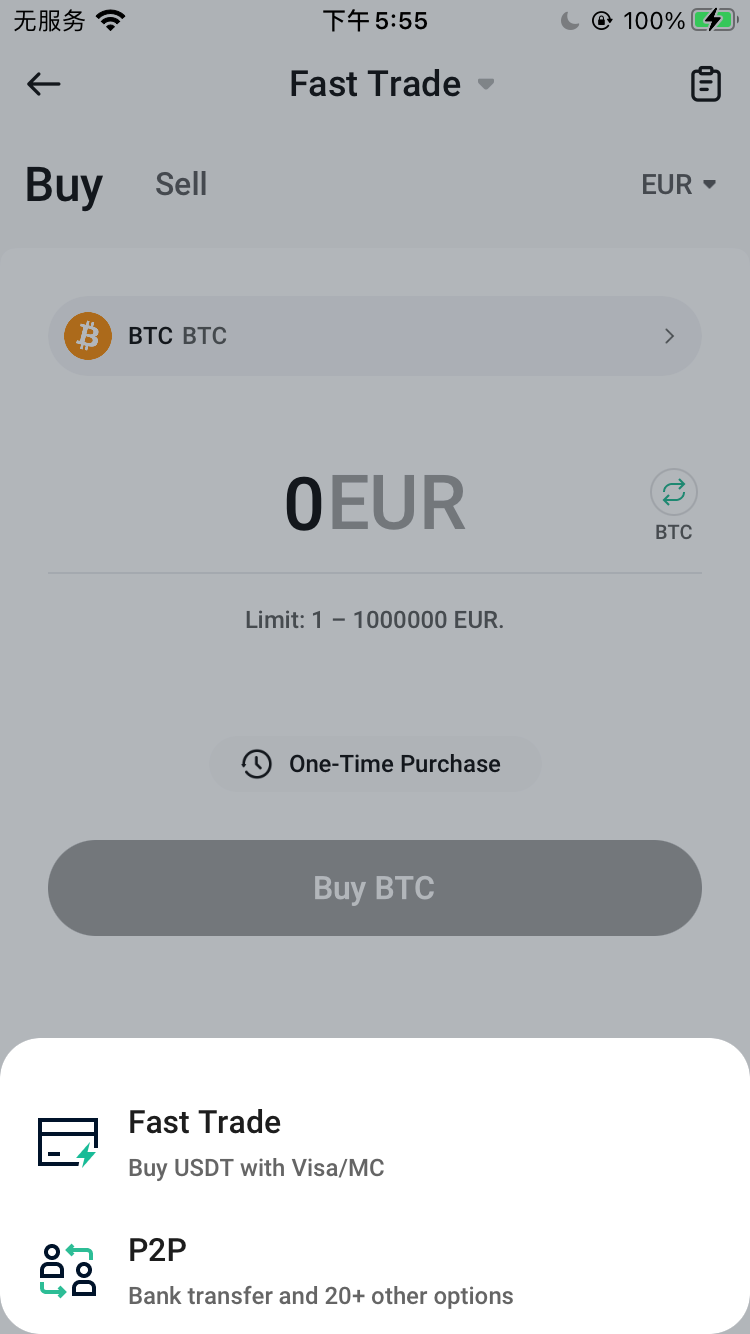Select Fast Trade option in bottom sheet
This screenshot has height=1334, width=750.
(x=375, y=1143)
